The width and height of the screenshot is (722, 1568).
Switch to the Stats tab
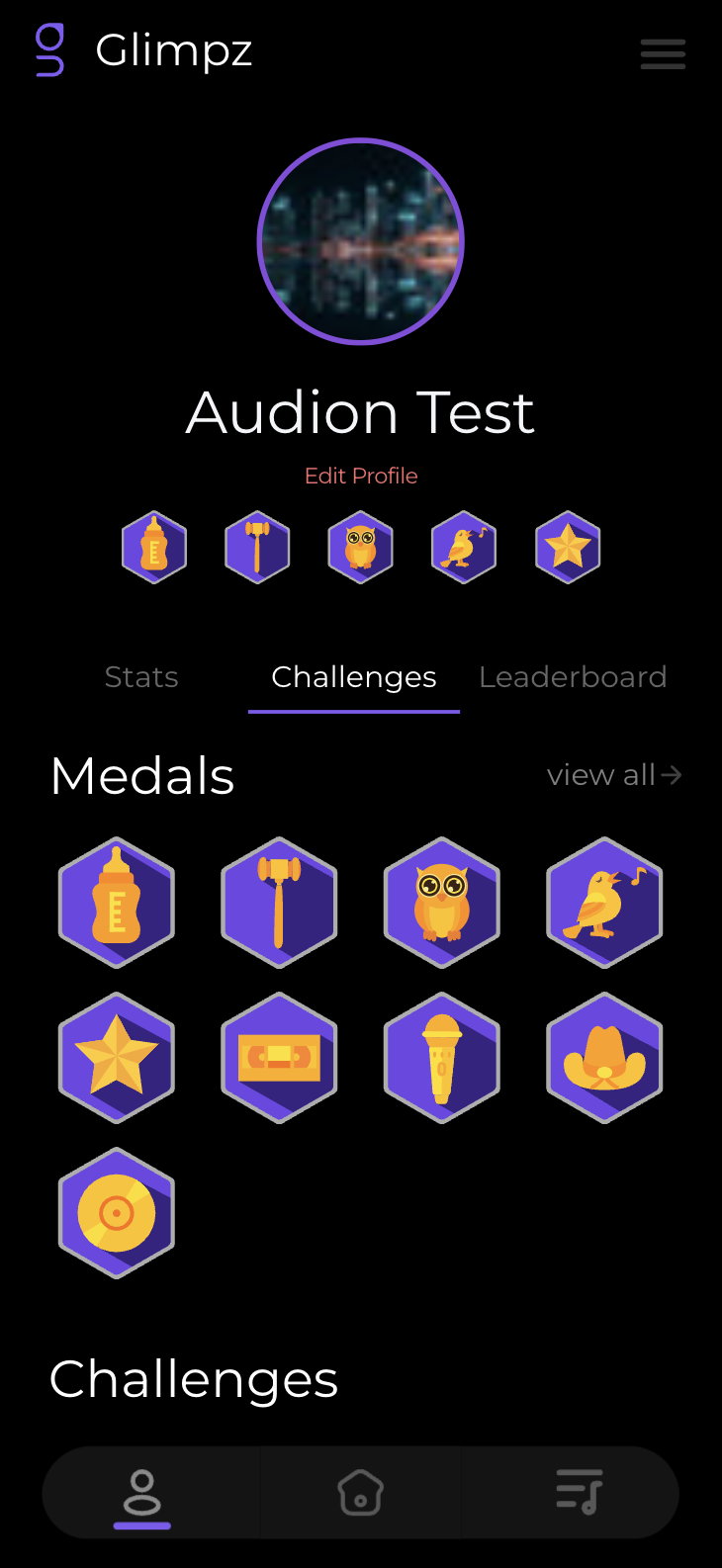(x=141, y=677)
